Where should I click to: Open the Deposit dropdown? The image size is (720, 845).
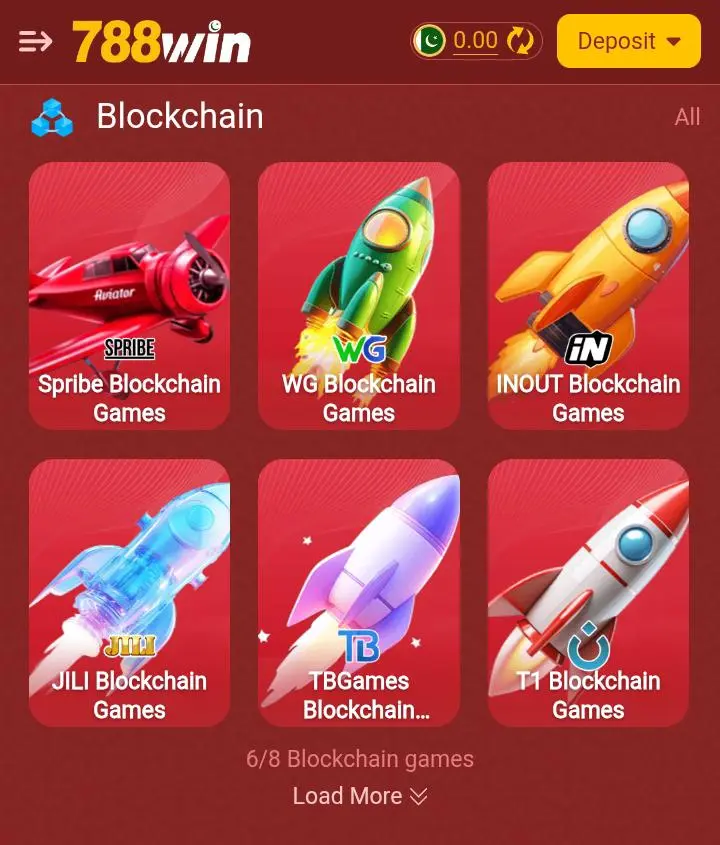point(628,41)
